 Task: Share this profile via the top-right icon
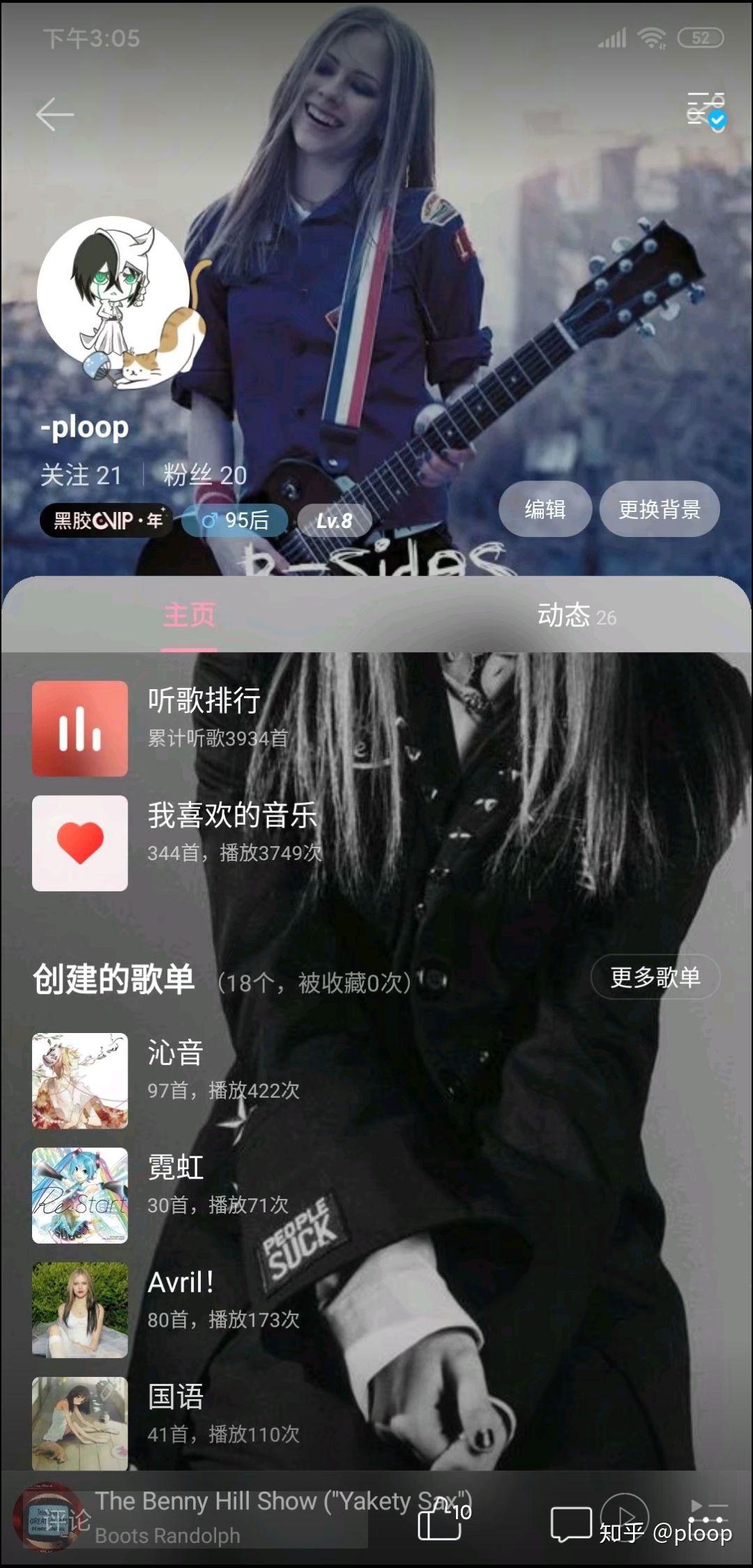tap(706, 111)
